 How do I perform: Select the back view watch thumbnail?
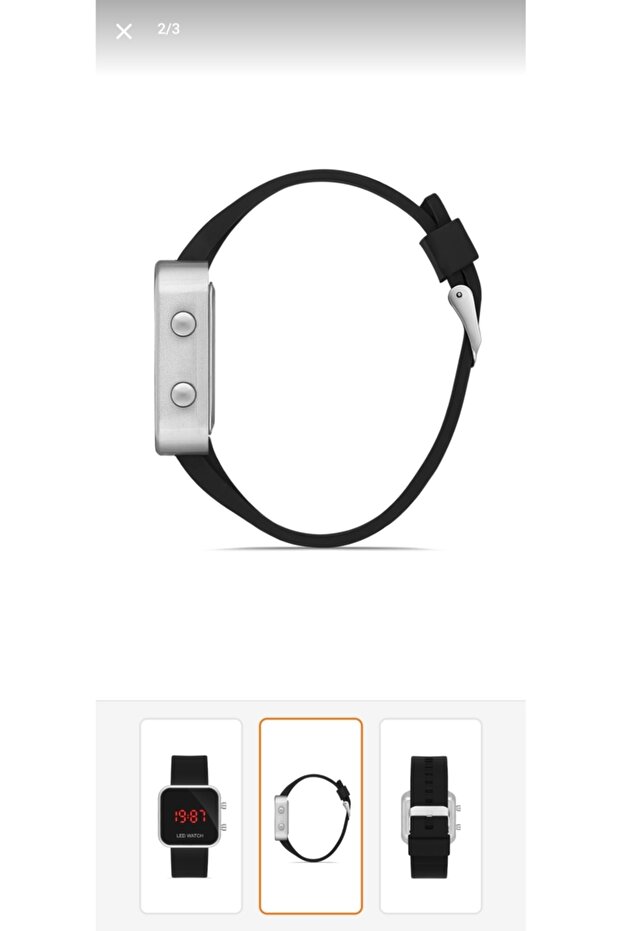[430, 815]
